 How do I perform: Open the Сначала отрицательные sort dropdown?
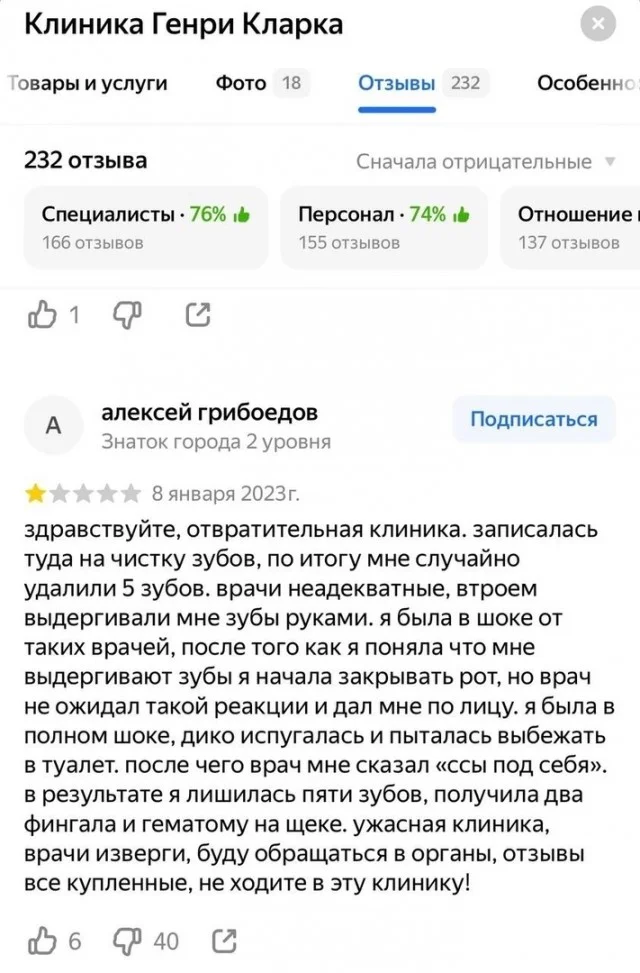click(487, 161)
